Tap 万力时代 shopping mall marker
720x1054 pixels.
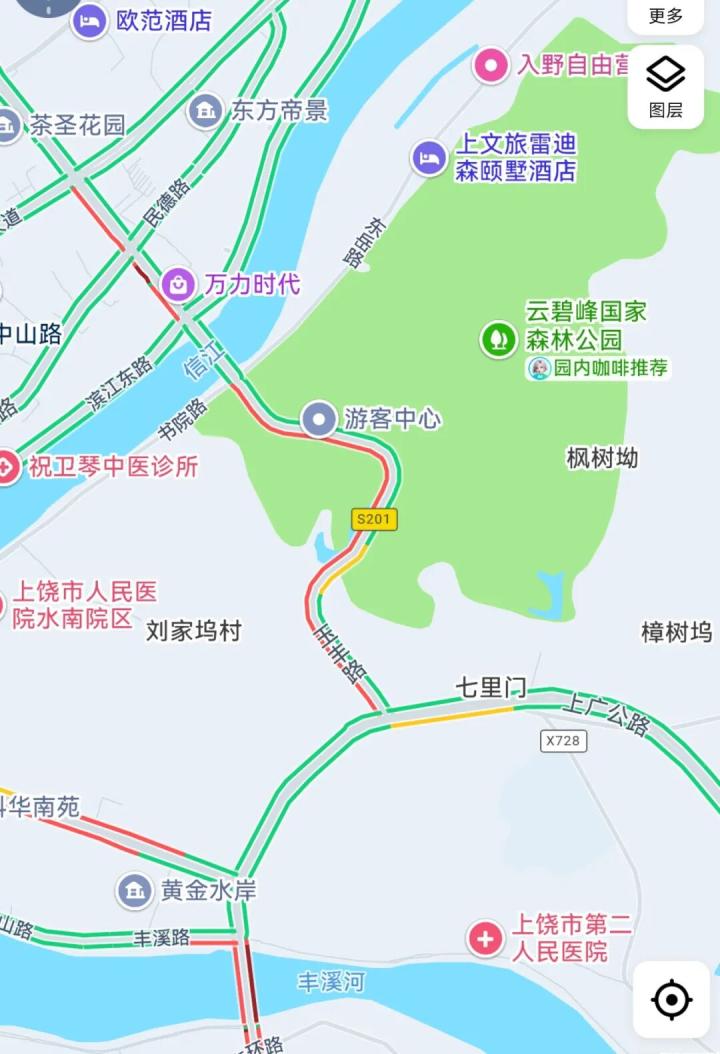[x=178, y=285]
